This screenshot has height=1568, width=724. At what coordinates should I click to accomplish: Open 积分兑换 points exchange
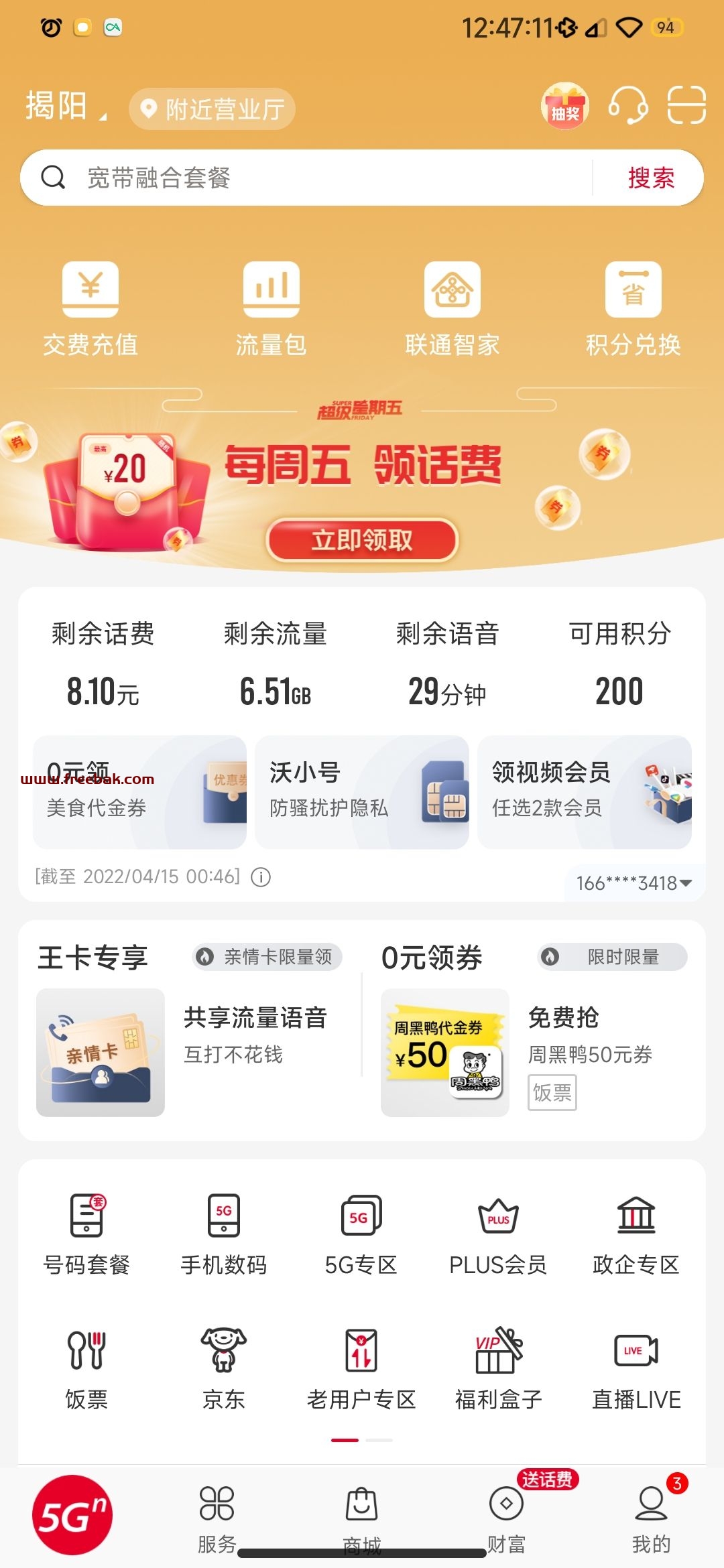pyautogui.click(x=633, y=309)
